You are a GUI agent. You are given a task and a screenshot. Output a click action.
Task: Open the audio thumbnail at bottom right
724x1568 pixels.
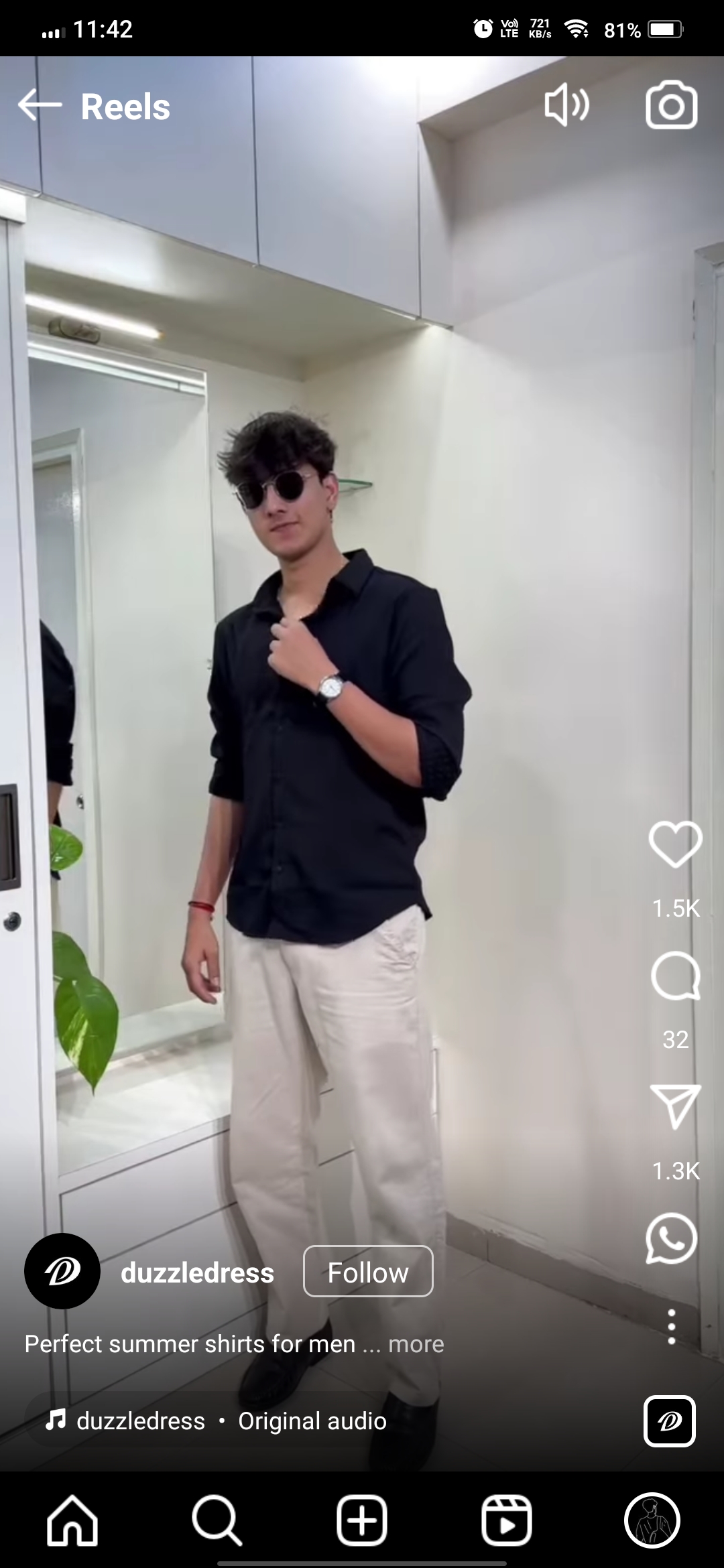point(669,1421)
